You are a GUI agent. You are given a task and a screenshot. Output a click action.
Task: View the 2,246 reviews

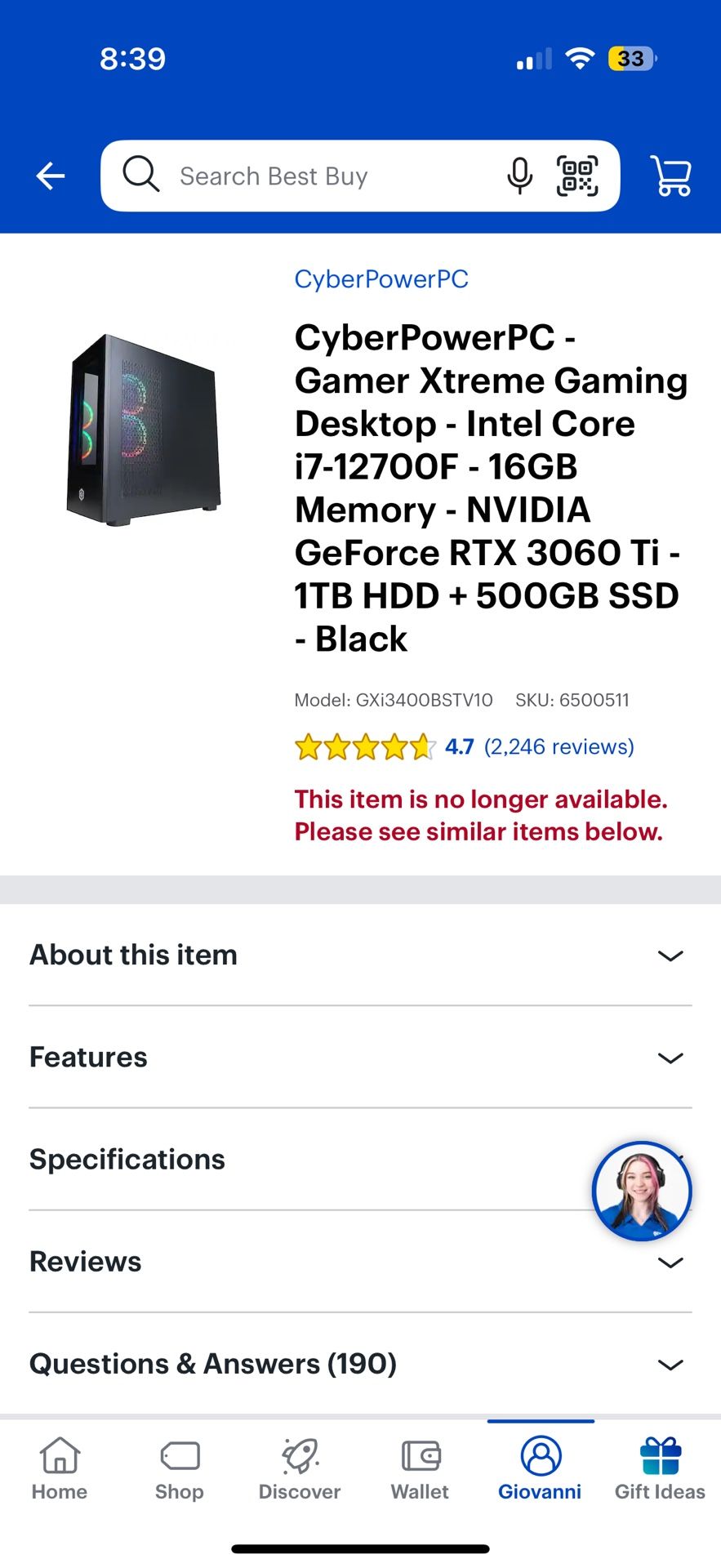click(559, 746)
